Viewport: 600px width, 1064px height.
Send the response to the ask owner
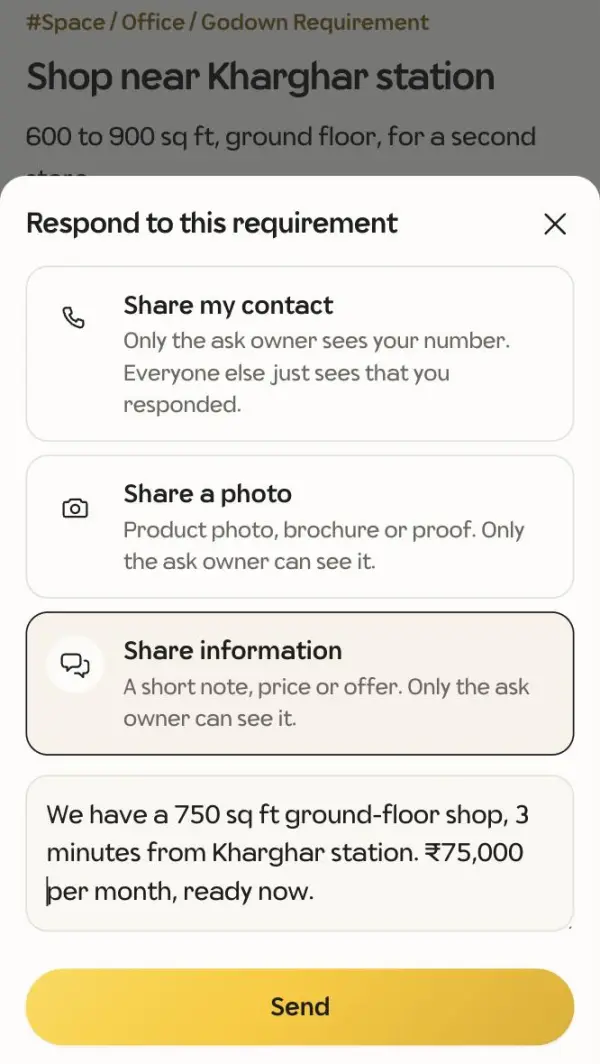(300, 1006)
